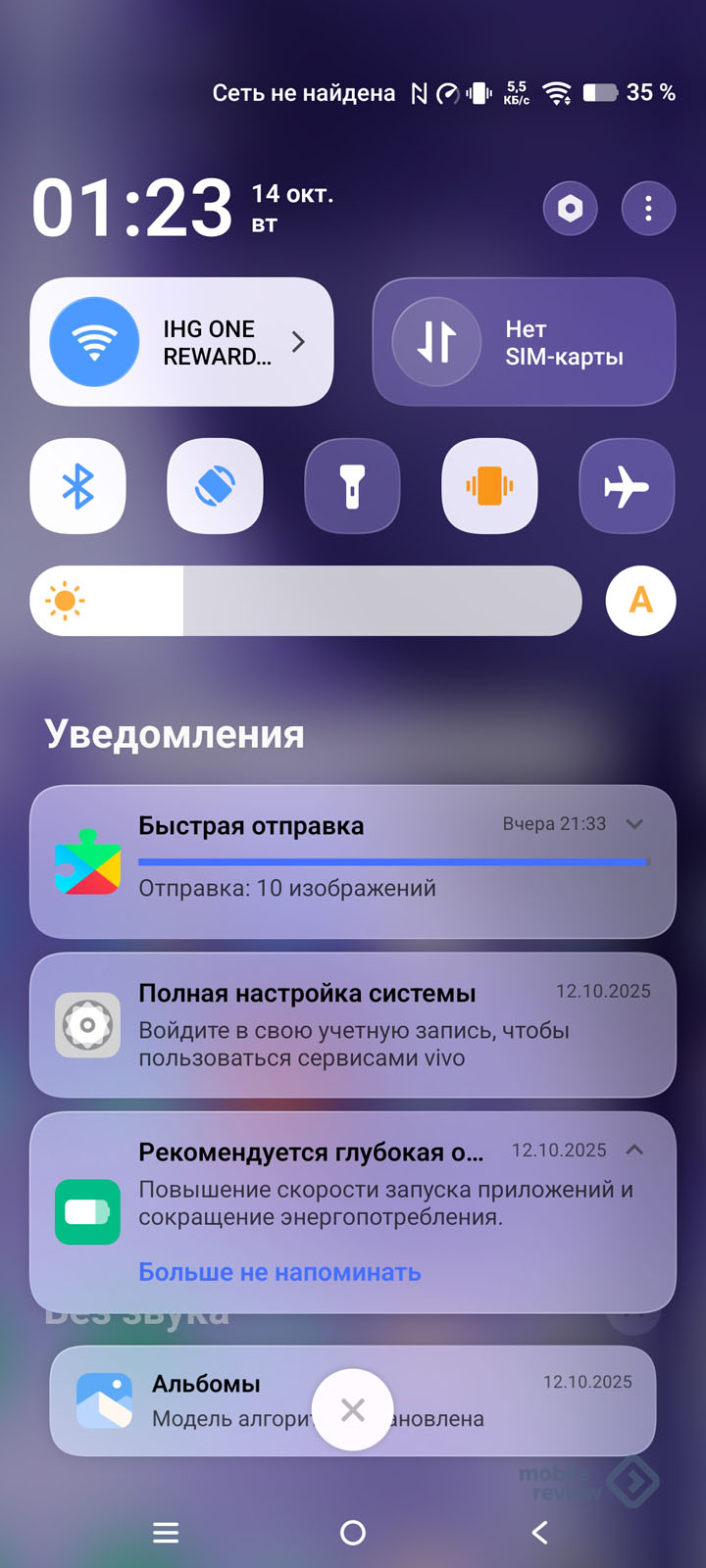Tap the Больше не напоминать link

point(279,1272)
